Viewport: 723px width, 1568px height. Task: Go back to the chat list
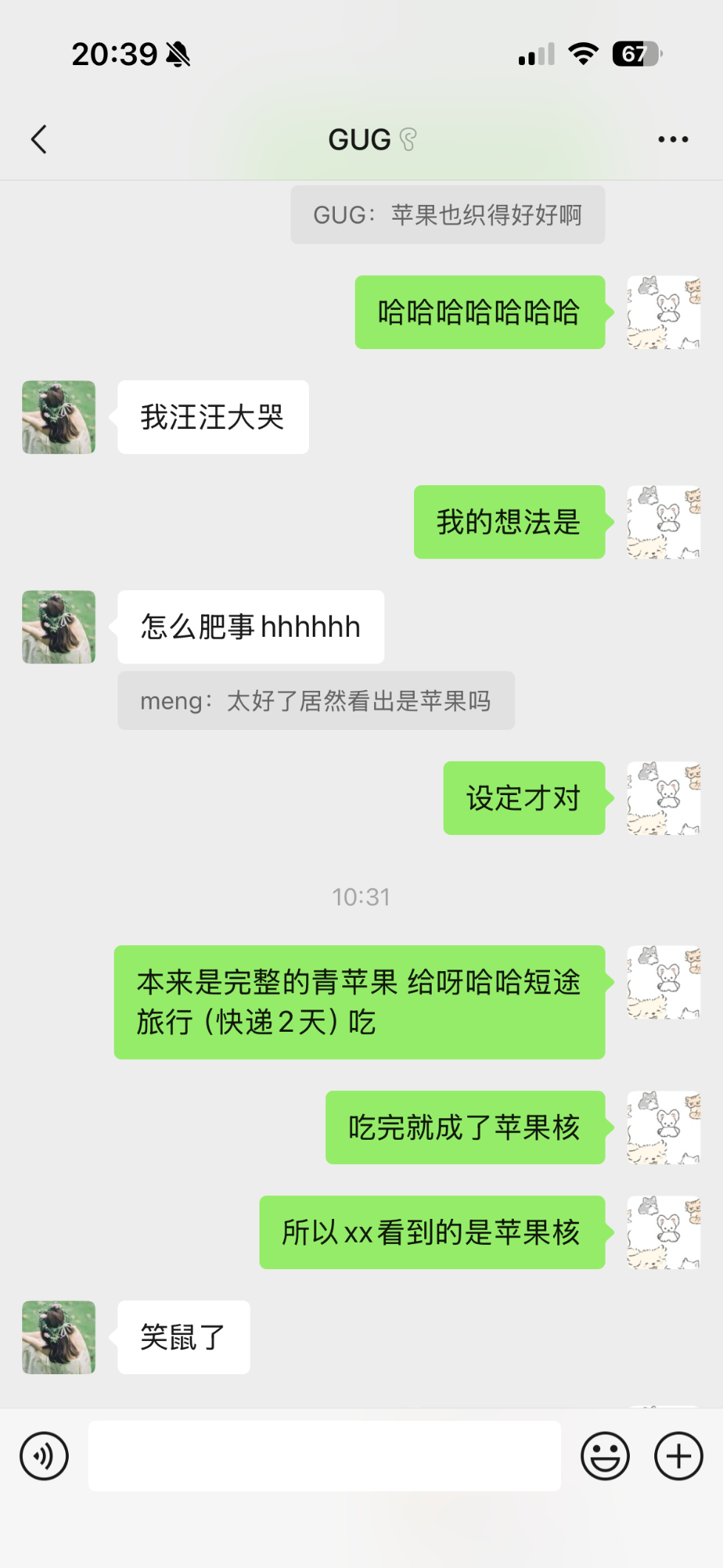tap(39, 139)
